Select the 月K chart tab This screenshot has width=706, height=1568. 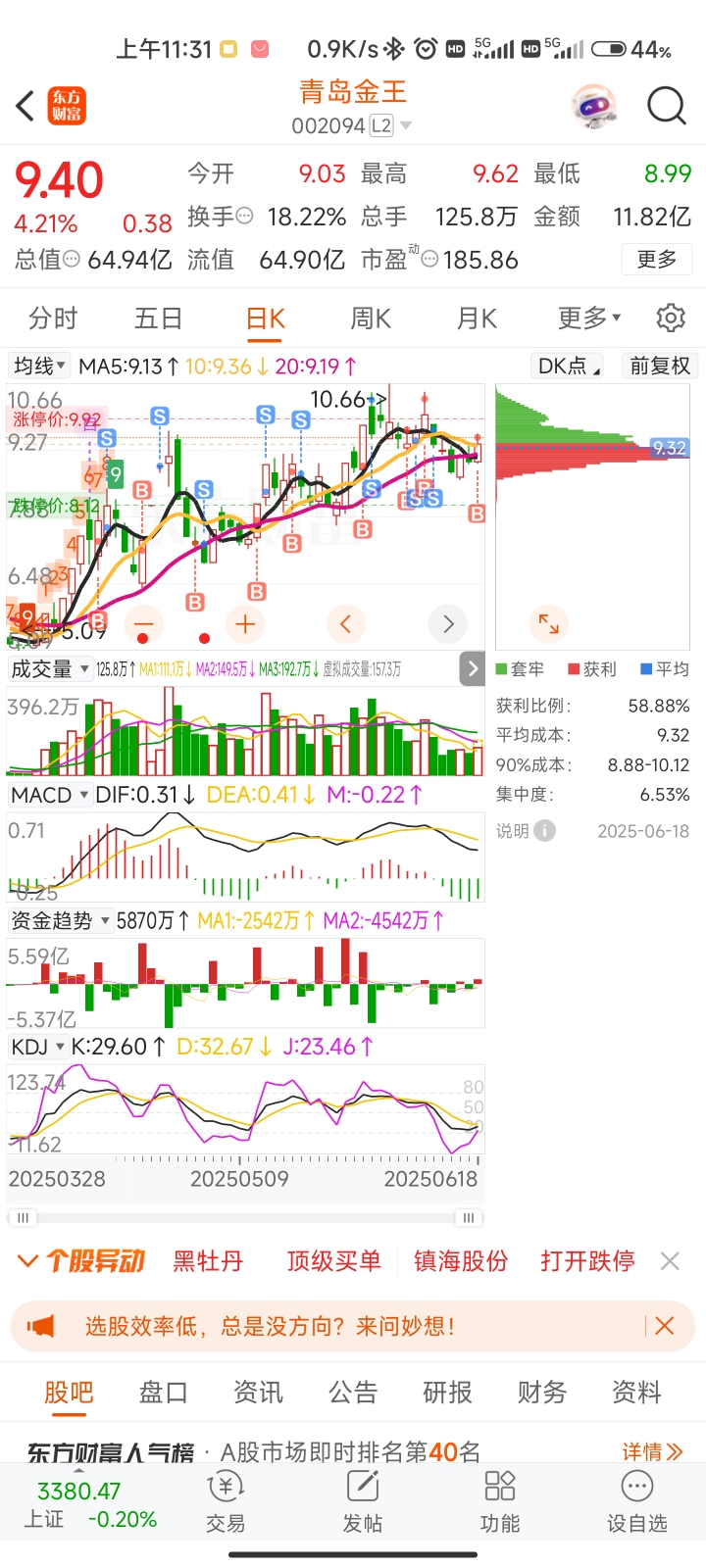pos(477,318)
